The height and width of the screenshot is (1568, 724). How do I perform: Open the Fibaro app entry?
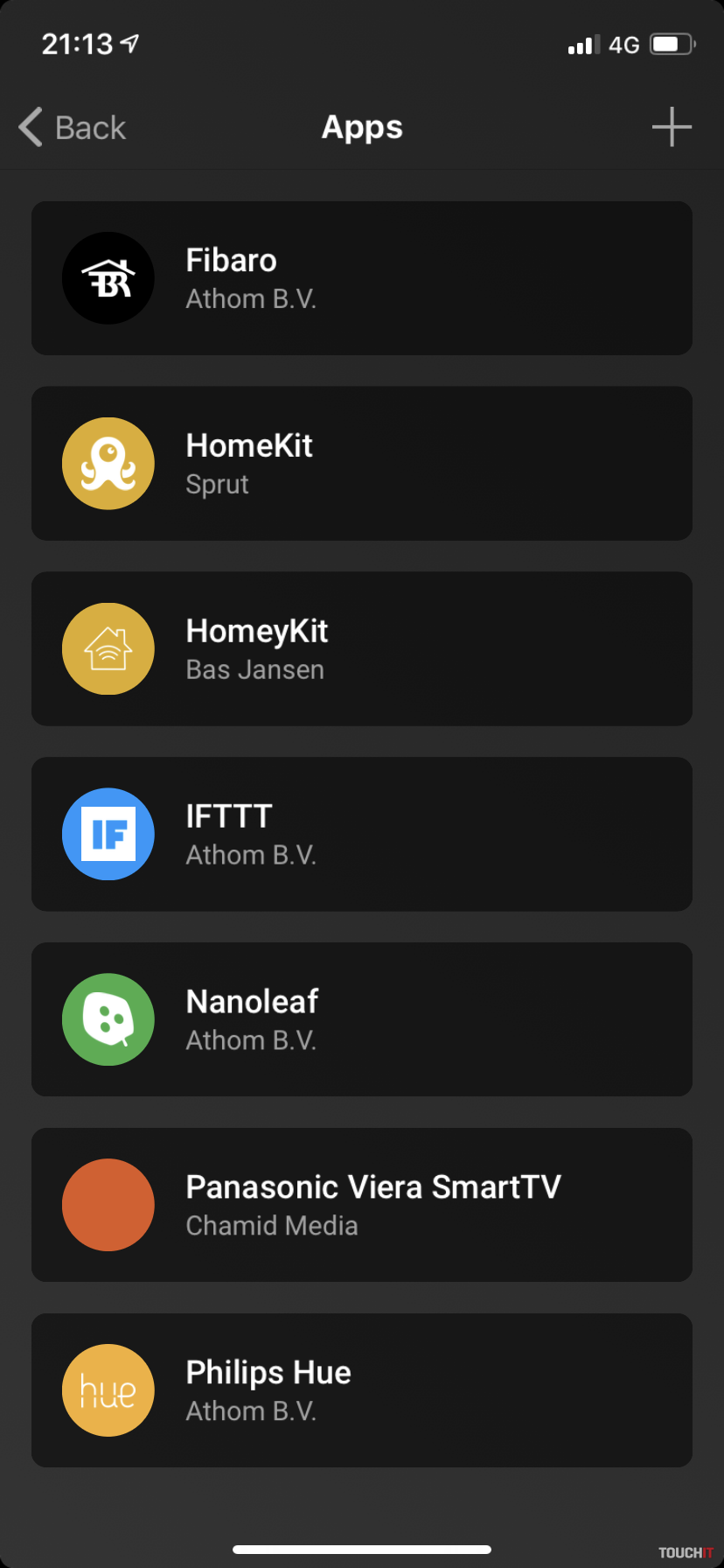pyautogui.click(x=362, y=278)
